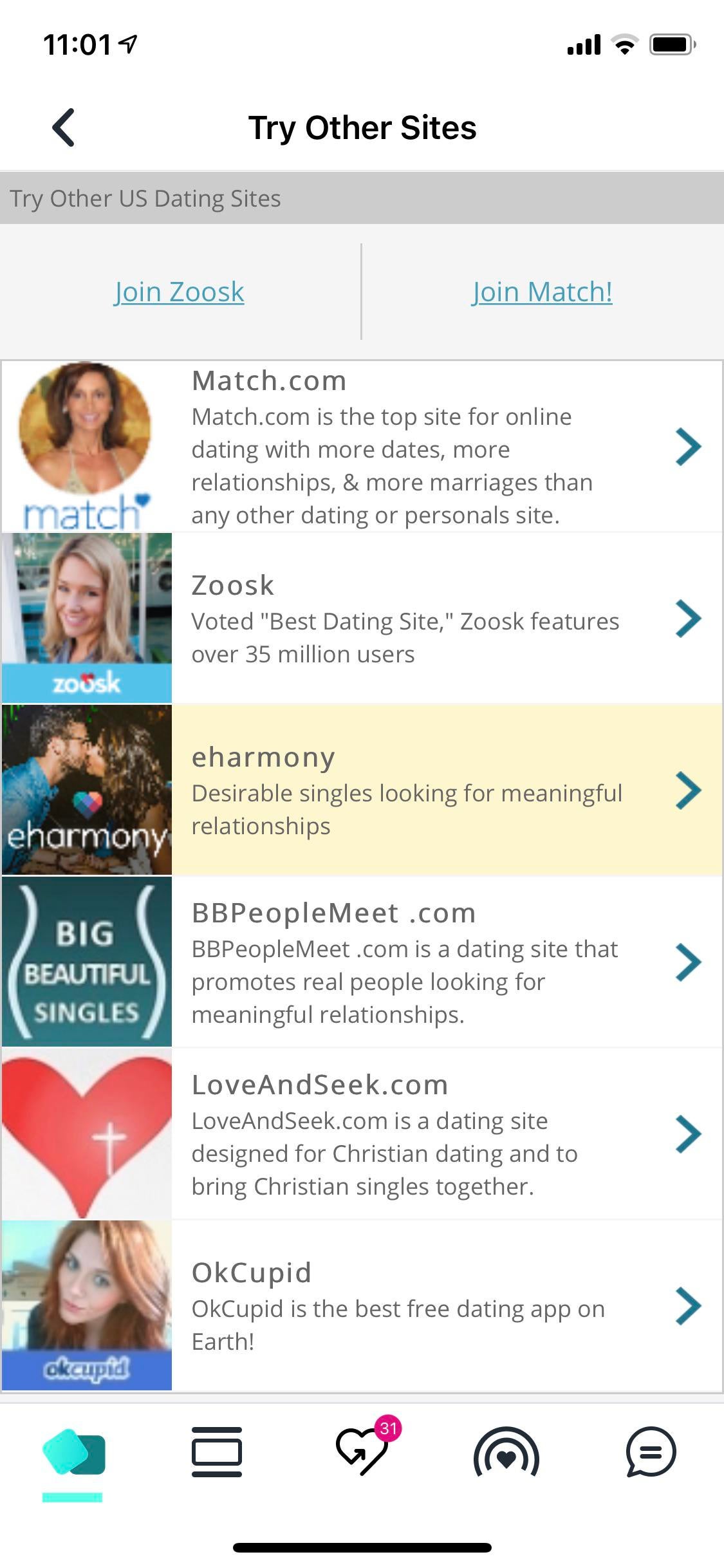Open the likes tab with 31 badge
The height and width of the screenshot is (1568, 724).
point(362,1452)
